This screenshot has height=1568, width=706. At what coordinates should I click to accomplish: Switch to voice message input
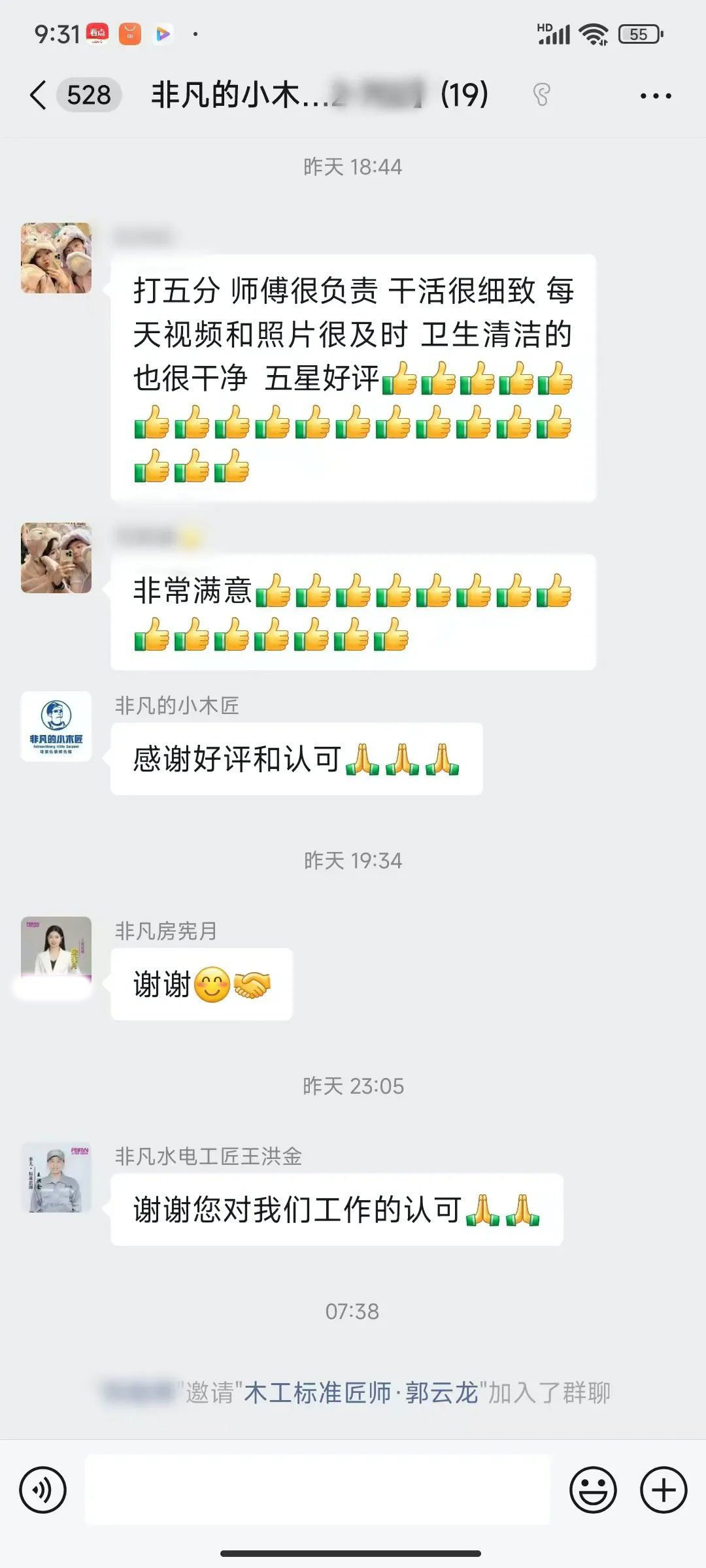43,1490
